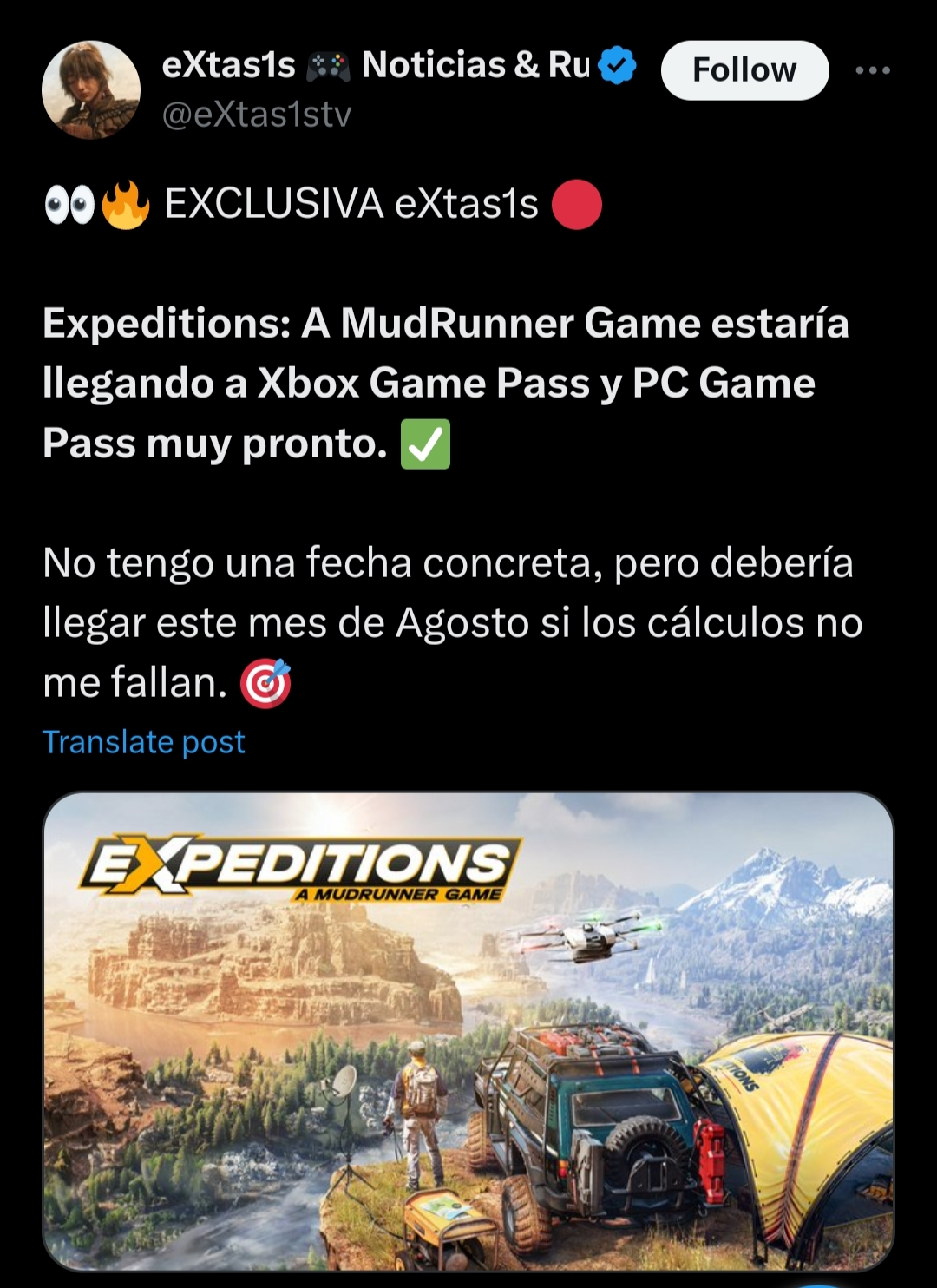
Task: Open eXtas1s profile picture
Action: point(91,89)
